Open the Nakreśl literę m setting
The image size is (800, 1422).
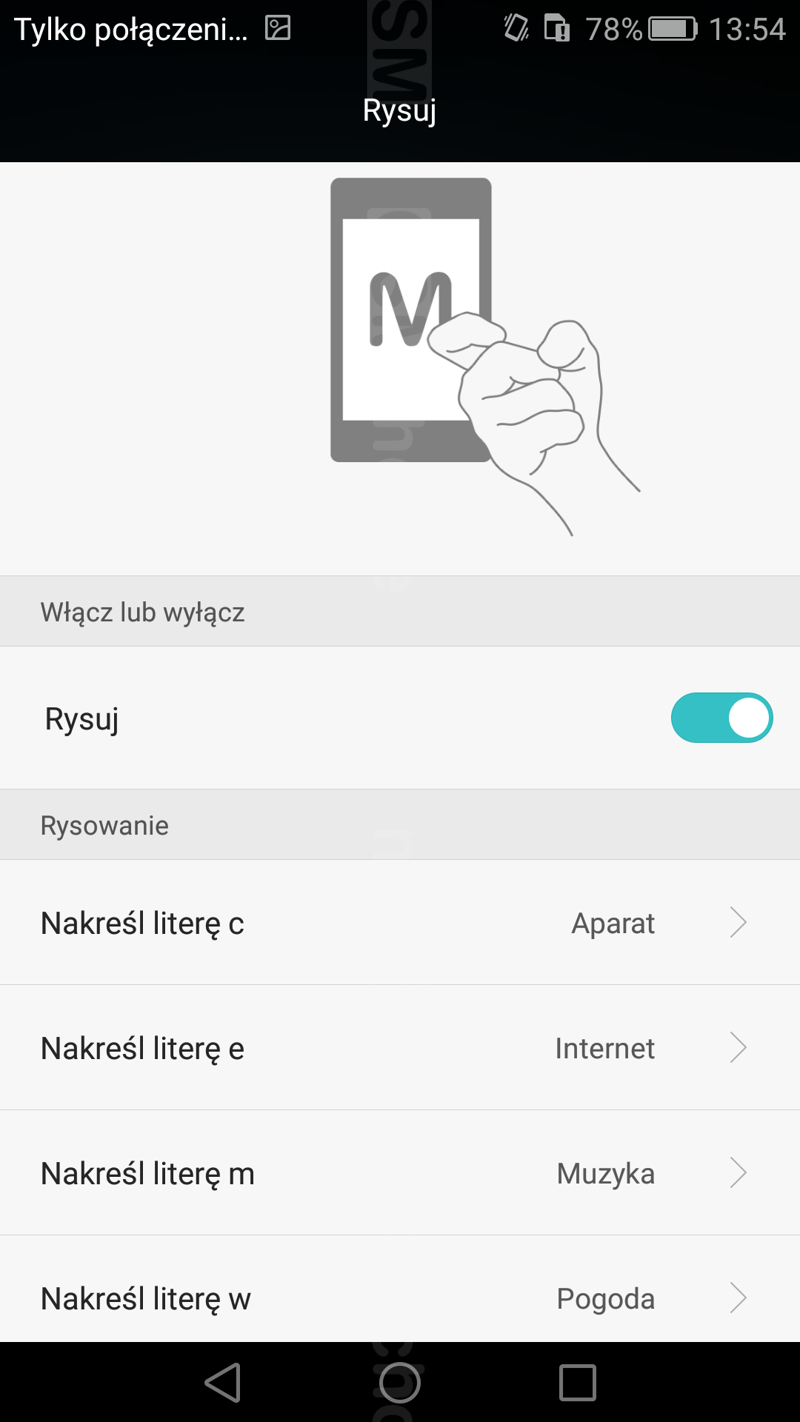tap(400, 1172)
